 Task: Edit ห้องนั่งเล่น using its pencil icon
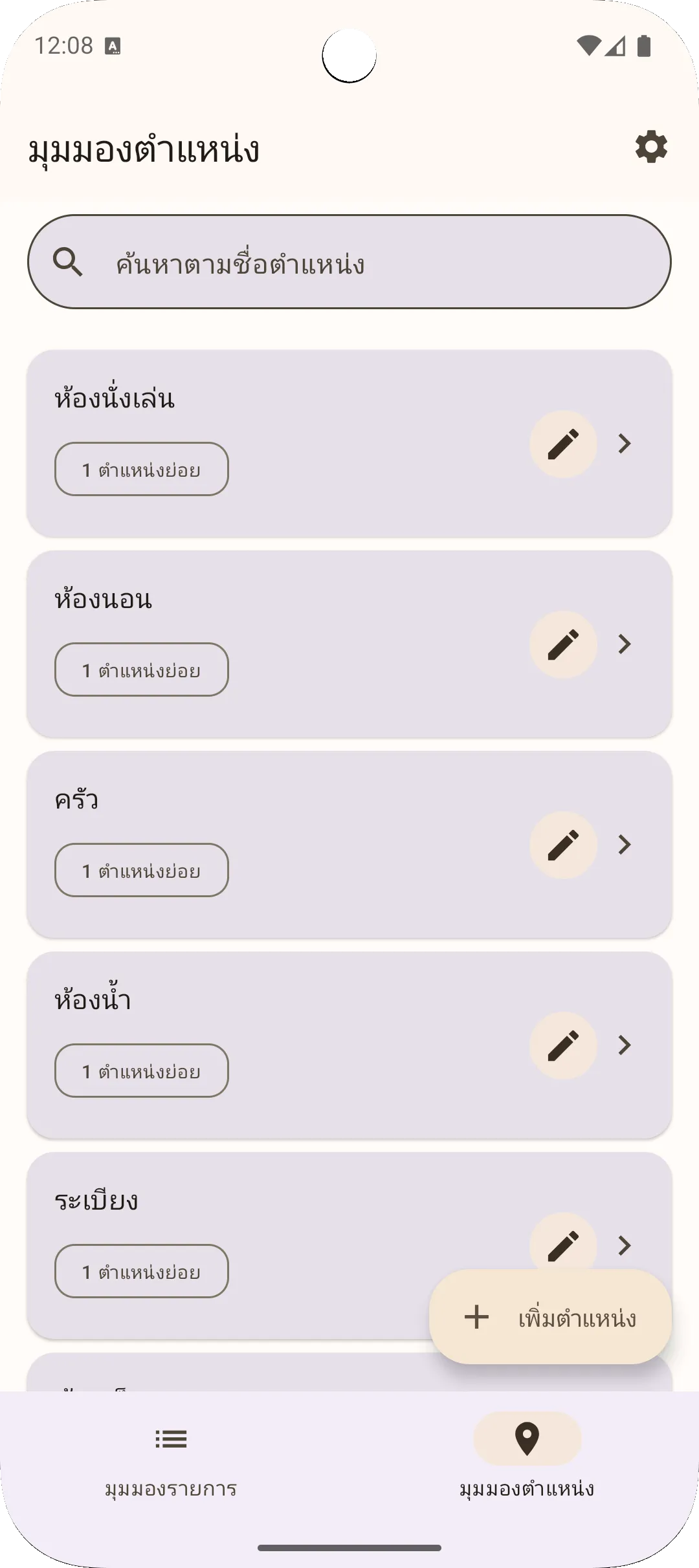point(563,443)
